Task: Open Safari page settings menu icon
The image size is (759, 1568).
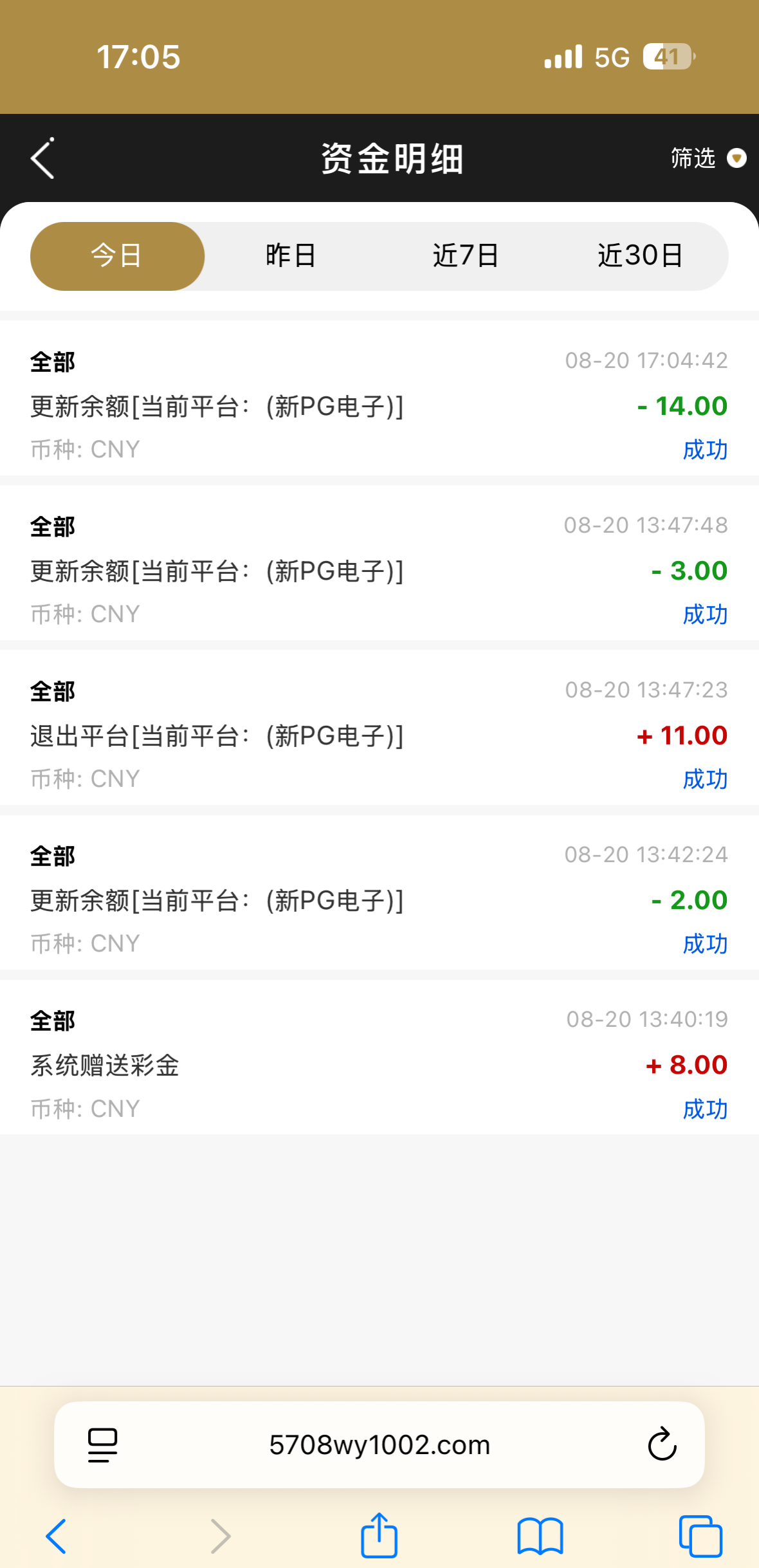Action: coord(102,1444)
